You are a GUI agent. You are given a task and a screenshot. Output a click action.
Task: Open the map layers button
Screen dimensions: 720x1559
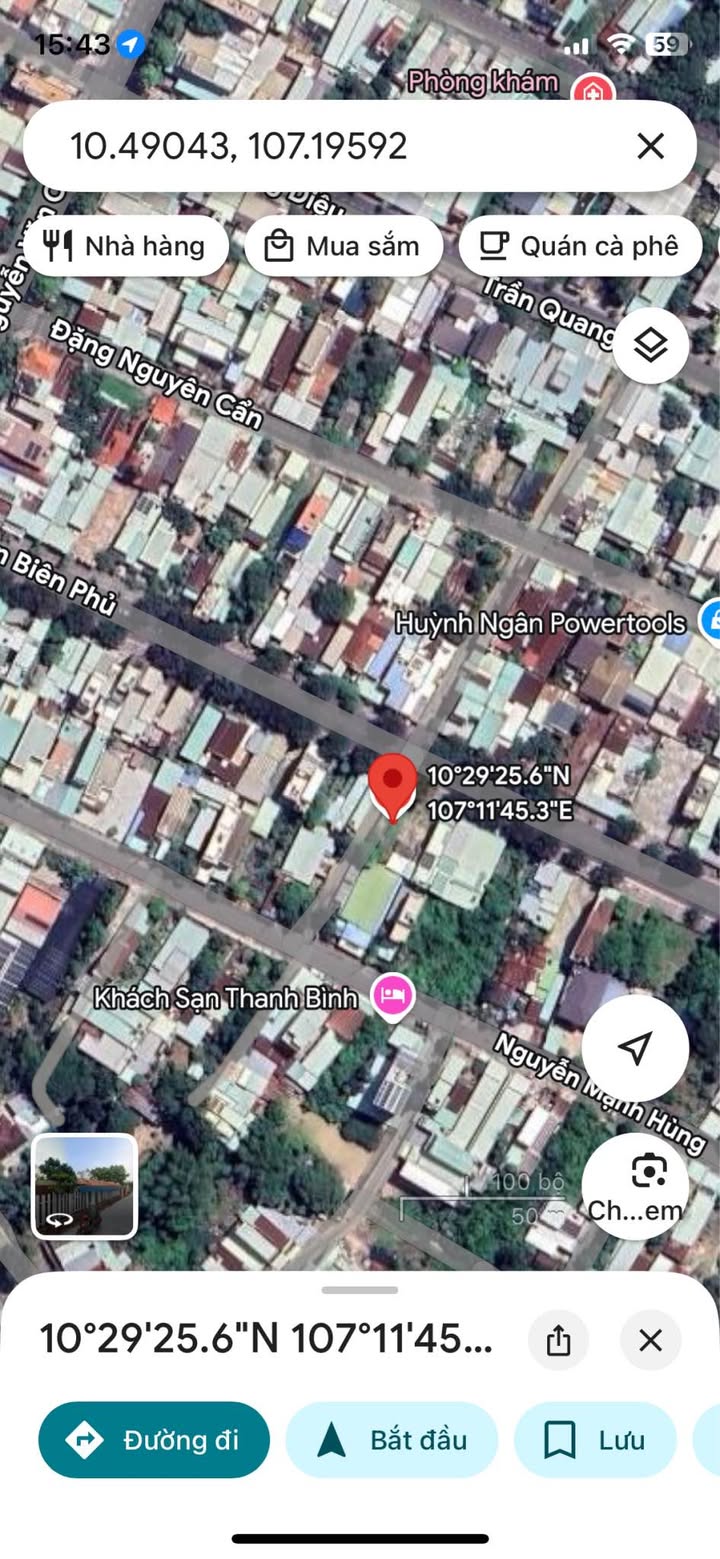tap(651, 346)
